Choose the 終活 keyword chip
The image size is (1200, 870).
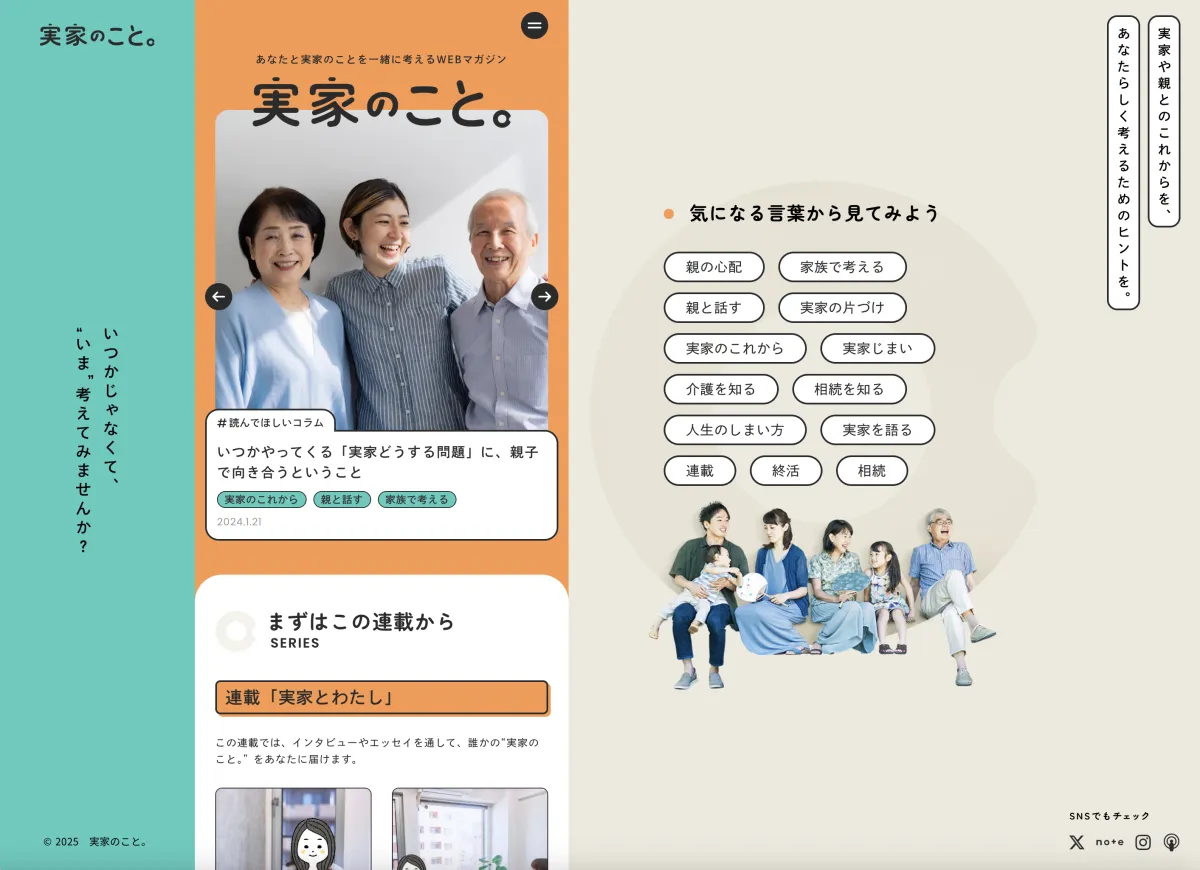786,471
